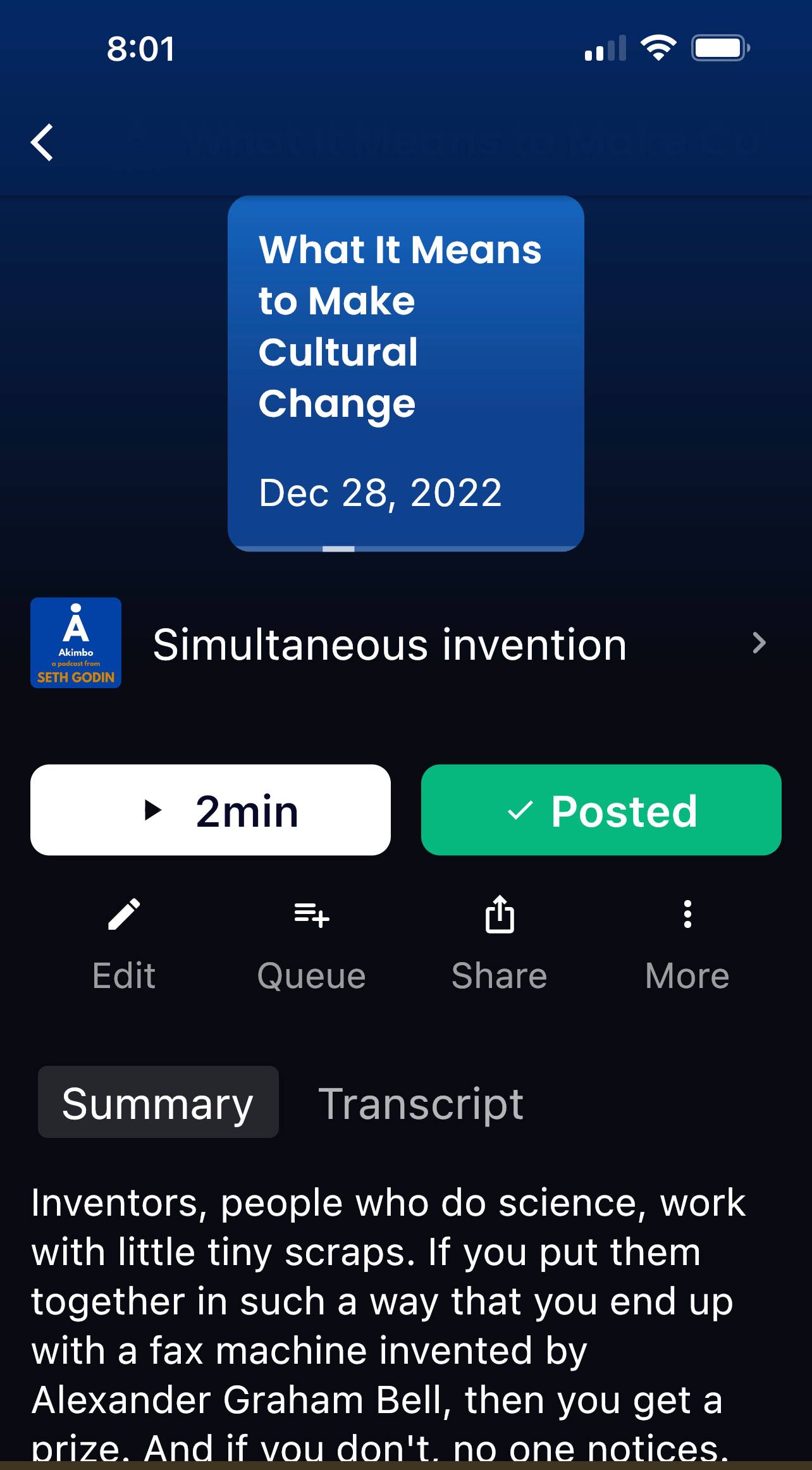Share this clip
Screen dimensions: 812x1470
499,943
